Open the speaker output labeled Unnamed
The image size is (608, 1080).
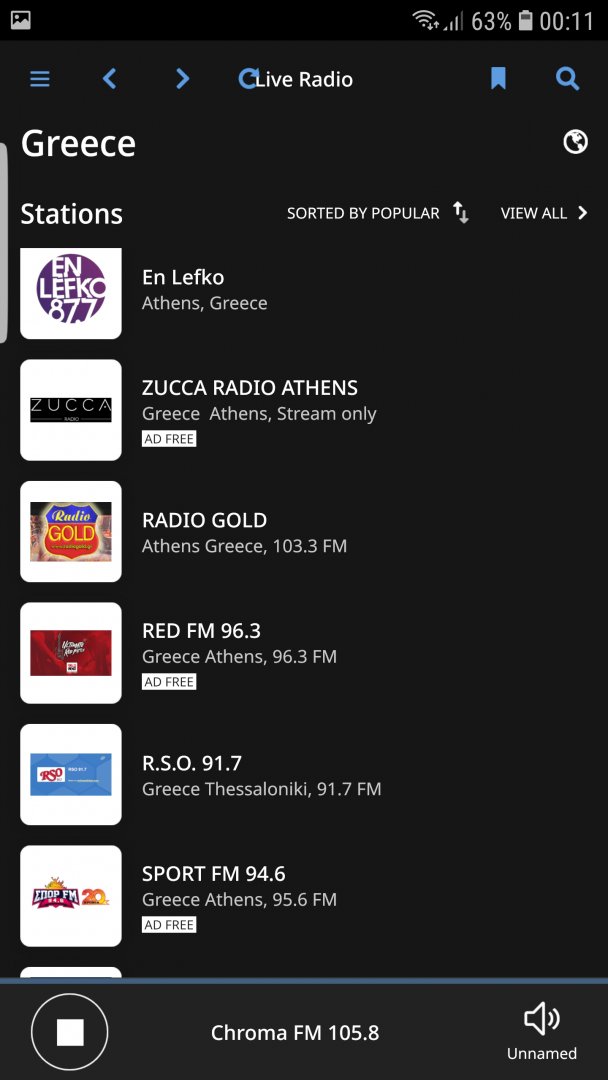[541, 1032]
